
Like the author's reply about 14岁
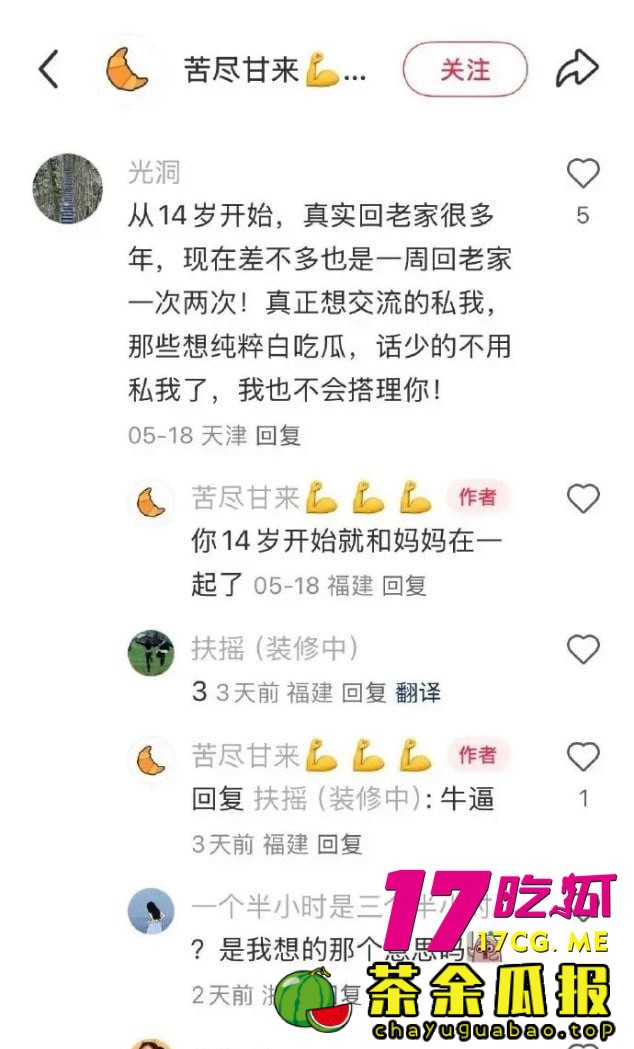tap(583, 498)
